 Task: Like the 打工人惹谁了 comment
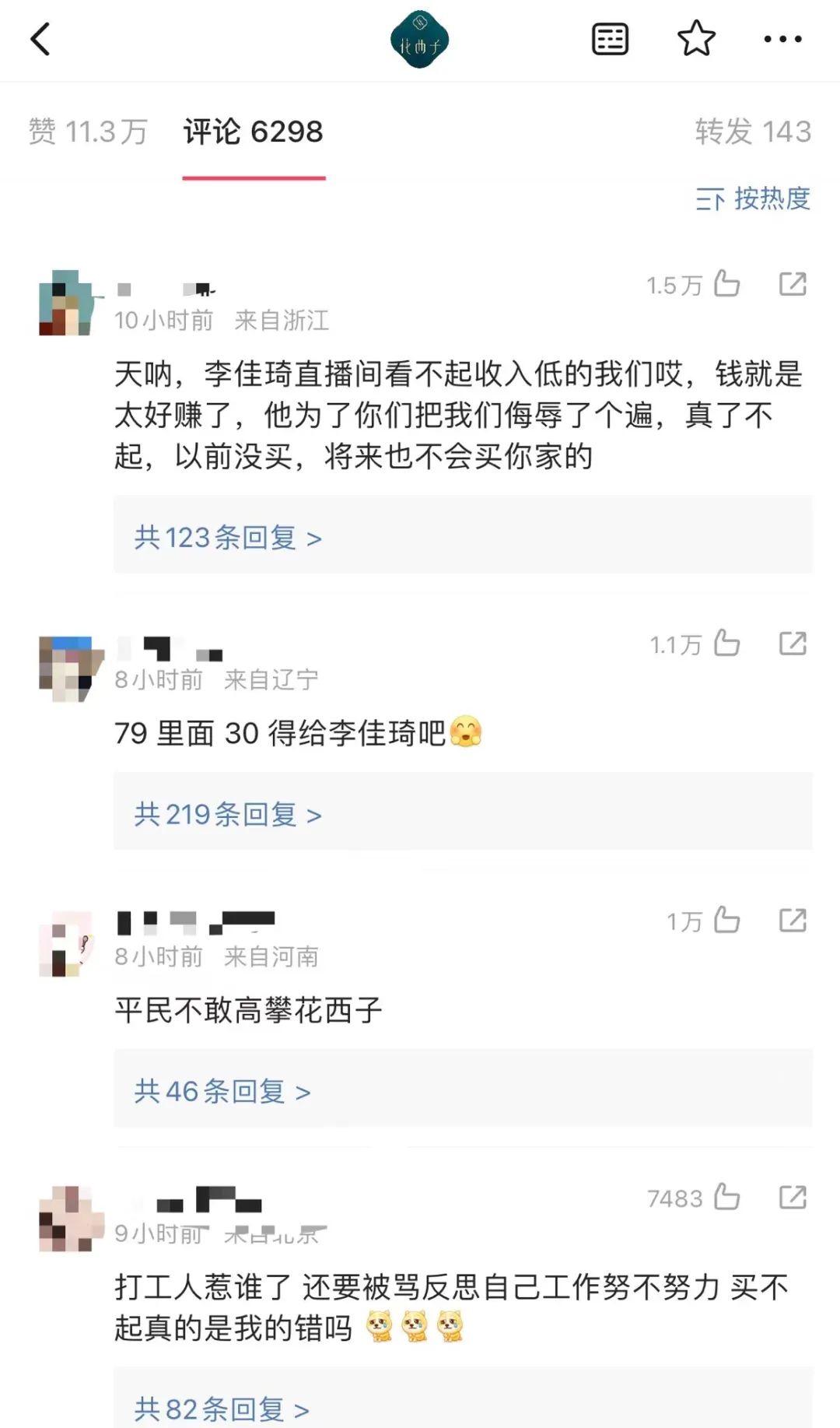click(x=726, y=1198)
